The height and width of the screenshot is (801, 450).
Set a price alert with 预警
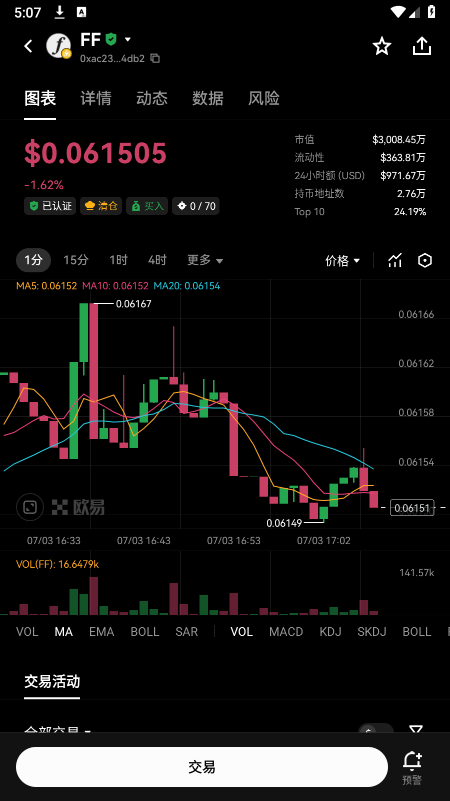click(x=412, y=768)
